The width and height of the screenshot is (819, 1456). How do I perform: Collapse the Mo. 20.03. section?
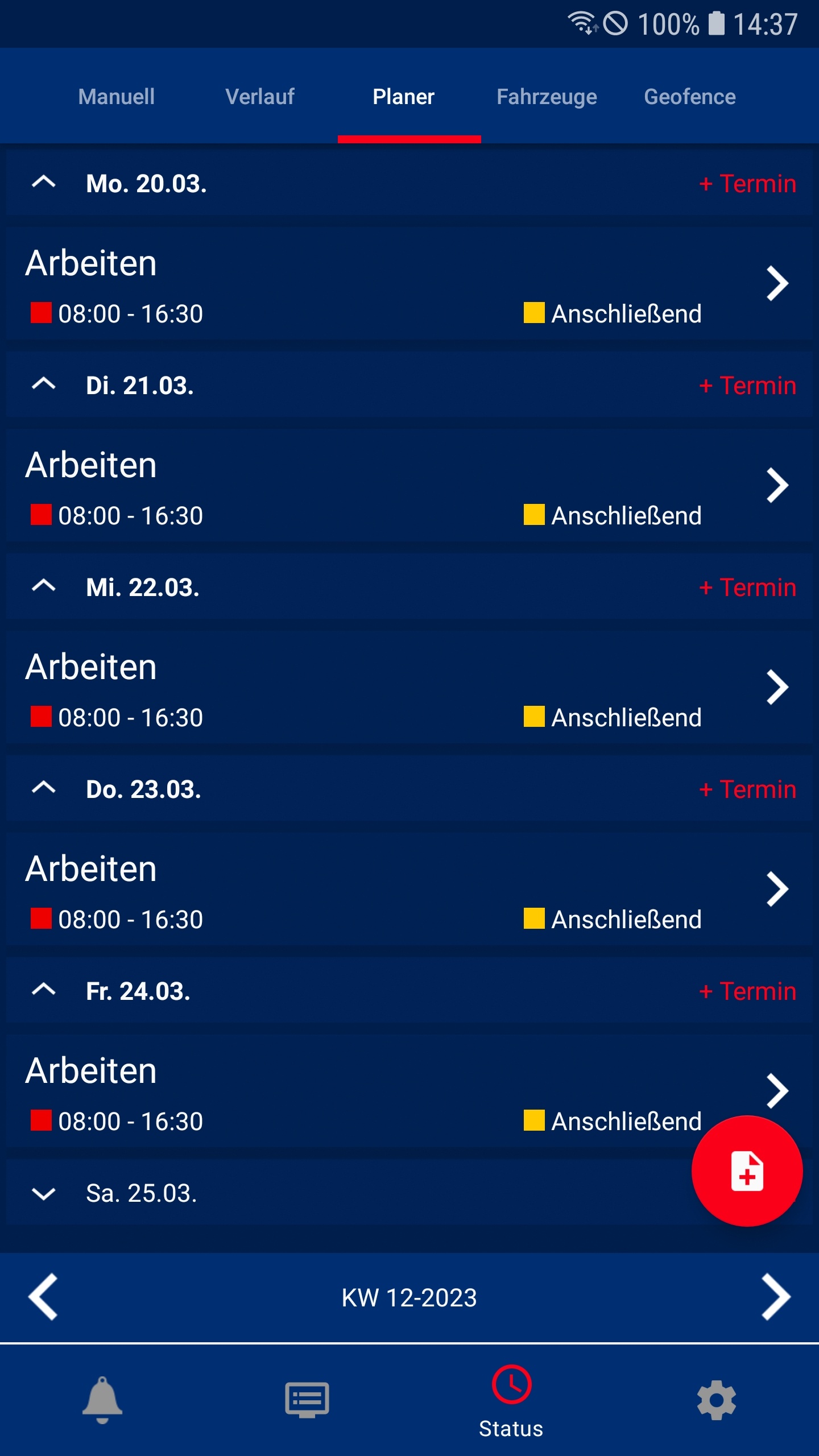coord(44,183)
